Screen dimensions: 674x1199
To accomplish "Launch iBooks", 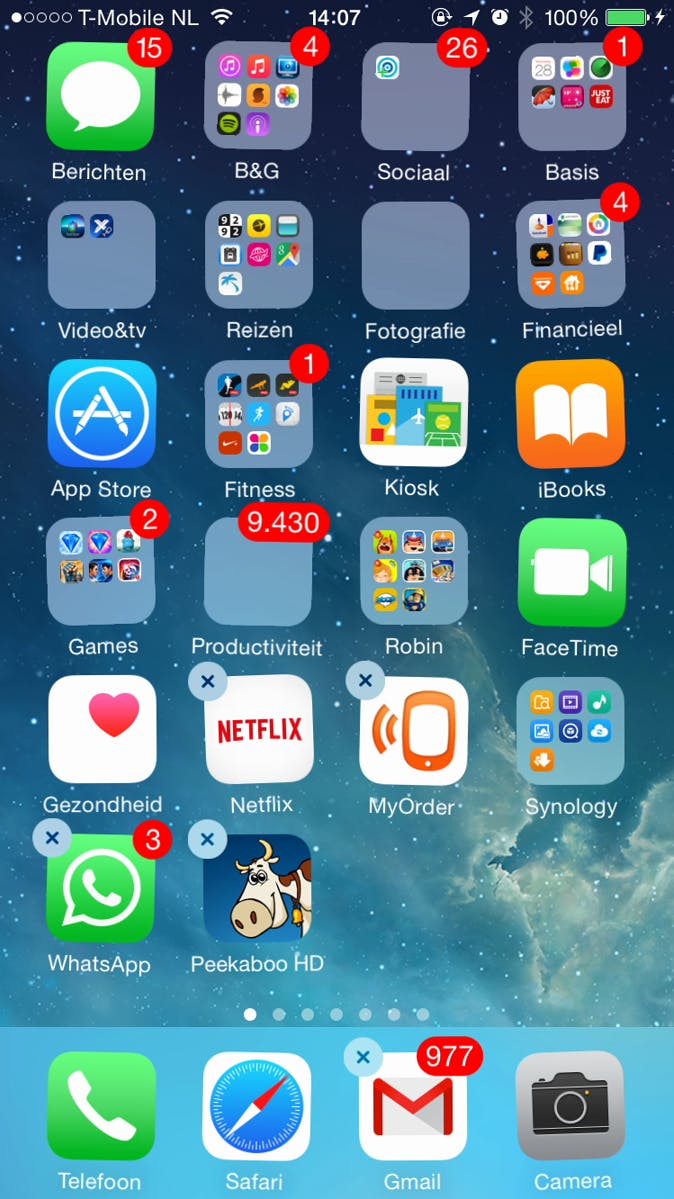I will 571,414.
